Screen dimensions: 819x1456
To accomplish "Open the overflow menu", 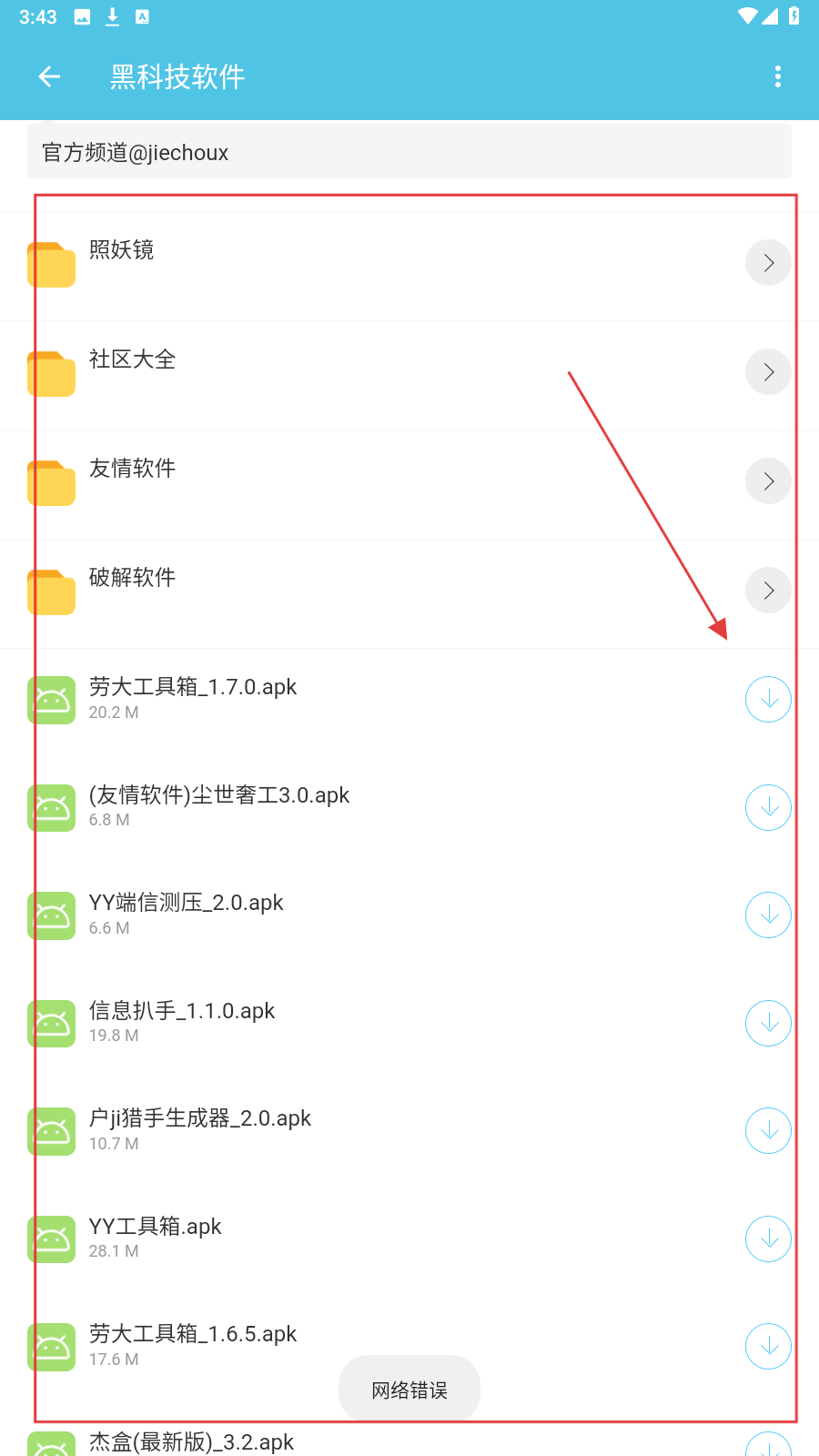I will coord(777,77).
